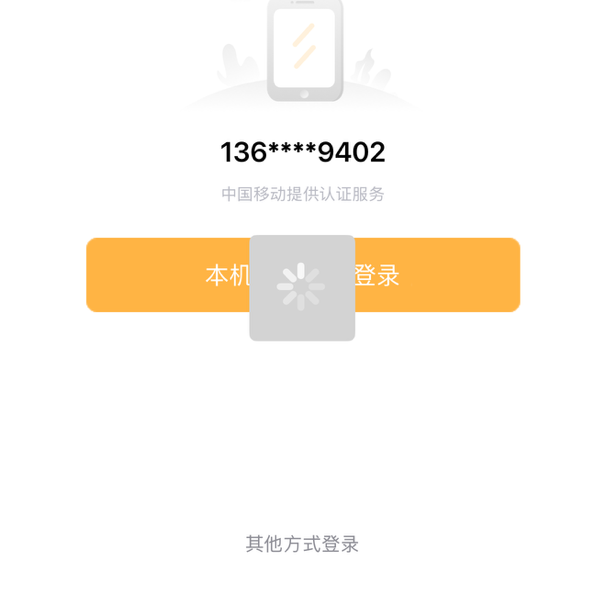Choose 其他方式登录 to sign in another way
Image resolution: width=606 pixels, height=607 pixels.
click(302, 544)
